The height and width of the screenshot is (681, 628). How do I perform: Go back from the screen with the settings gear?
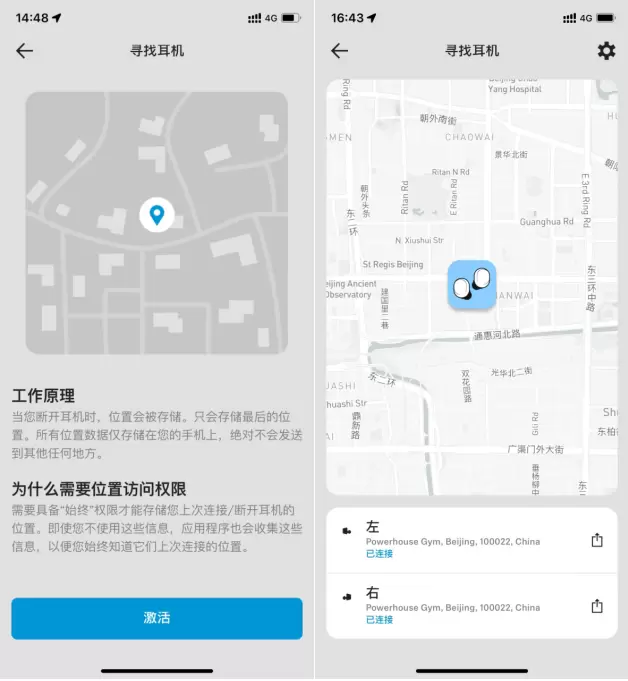(340, 51)
